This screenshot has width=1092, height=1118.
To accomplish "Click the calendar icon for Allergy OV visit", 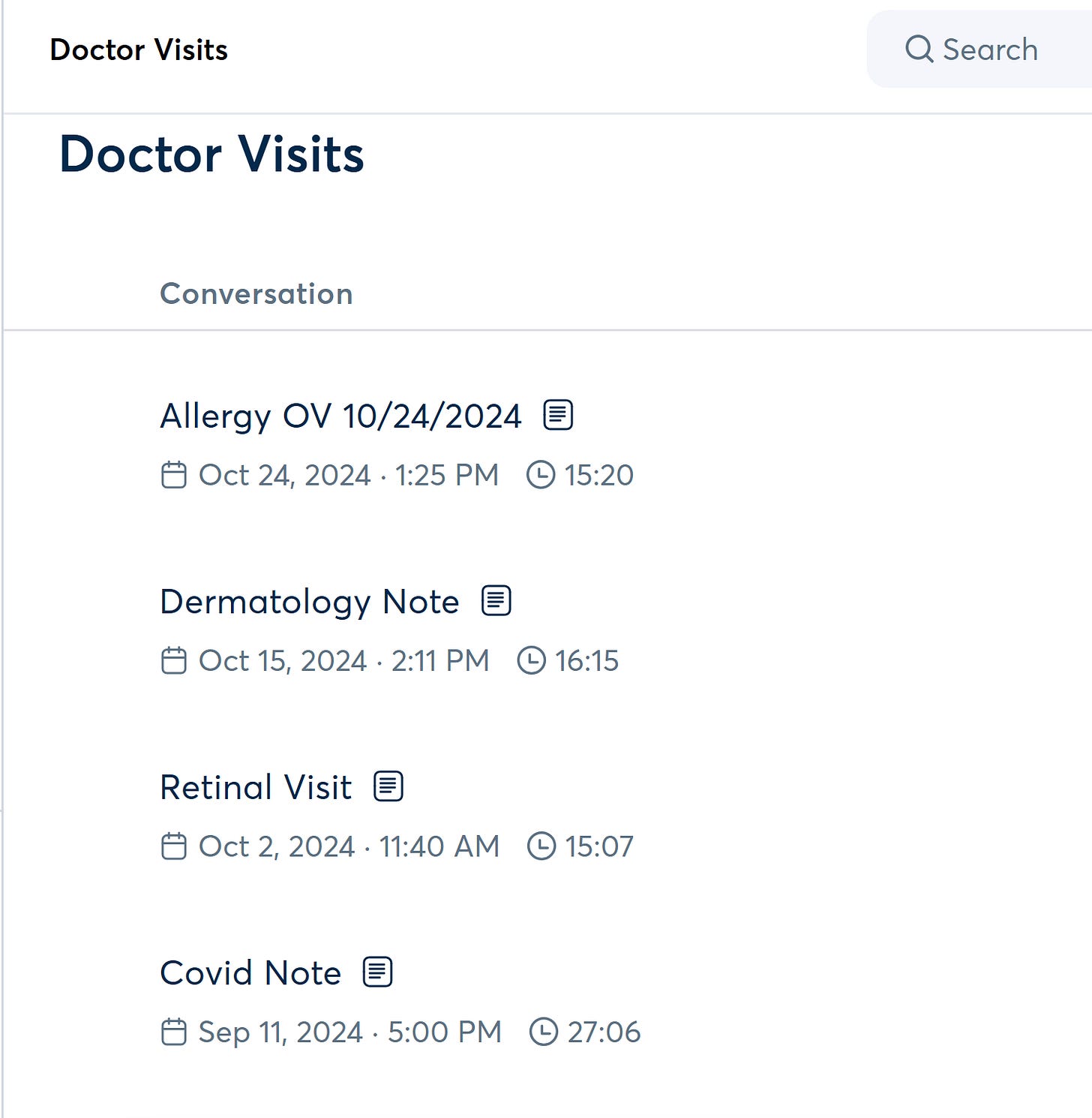I will click(x=174, y=475).
